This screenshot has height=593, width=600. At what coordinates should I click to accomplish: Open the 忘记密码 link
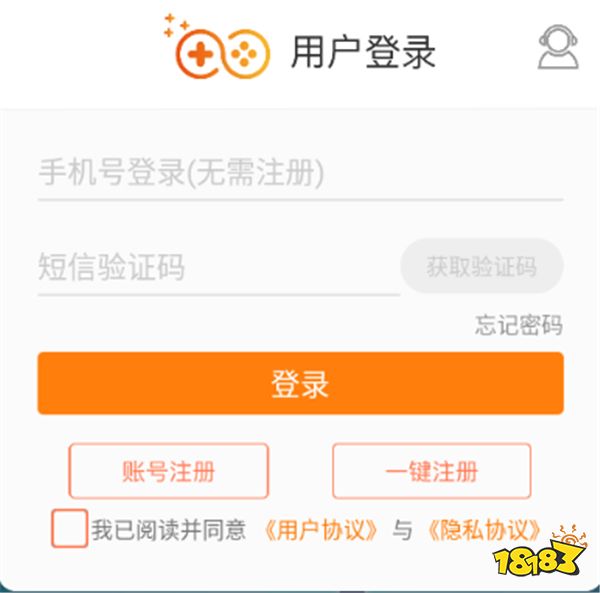click(x=518, y=325)
